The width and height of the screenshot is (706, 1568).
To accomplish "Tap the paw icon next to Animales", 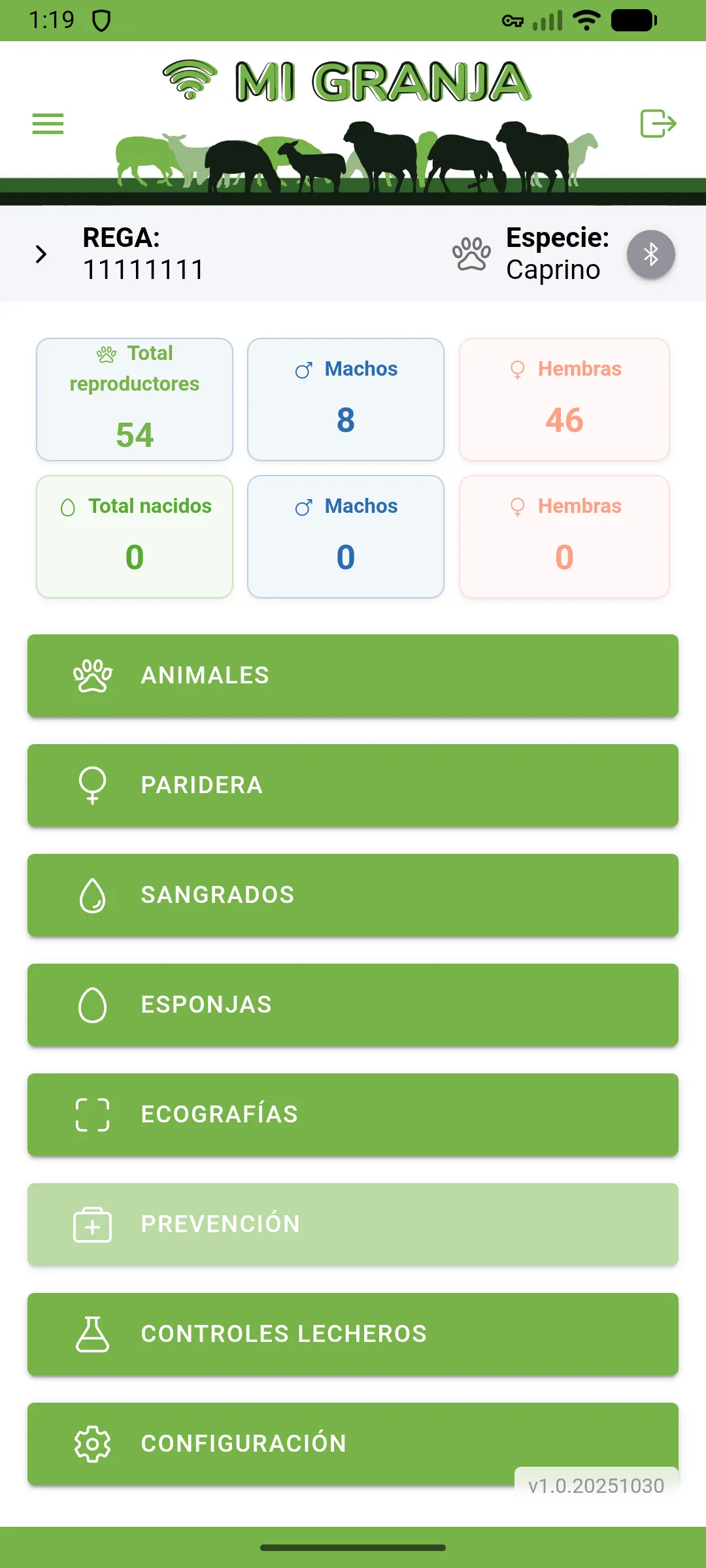I will tap(93, 676).
